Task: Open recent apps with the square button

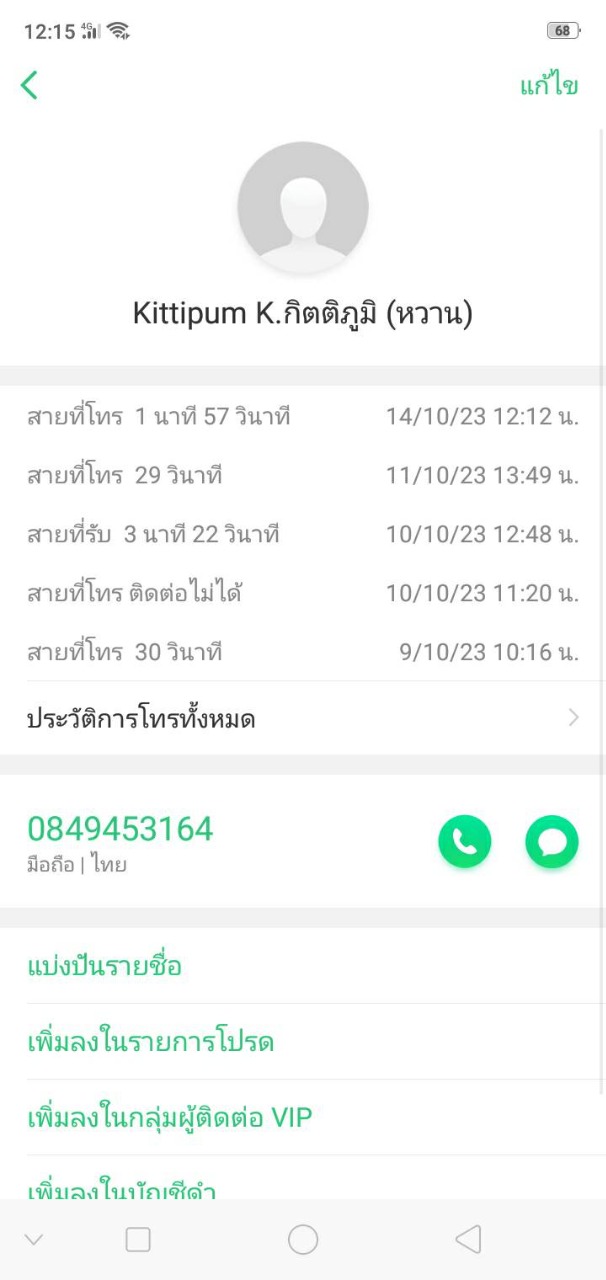Action: 138,1240
